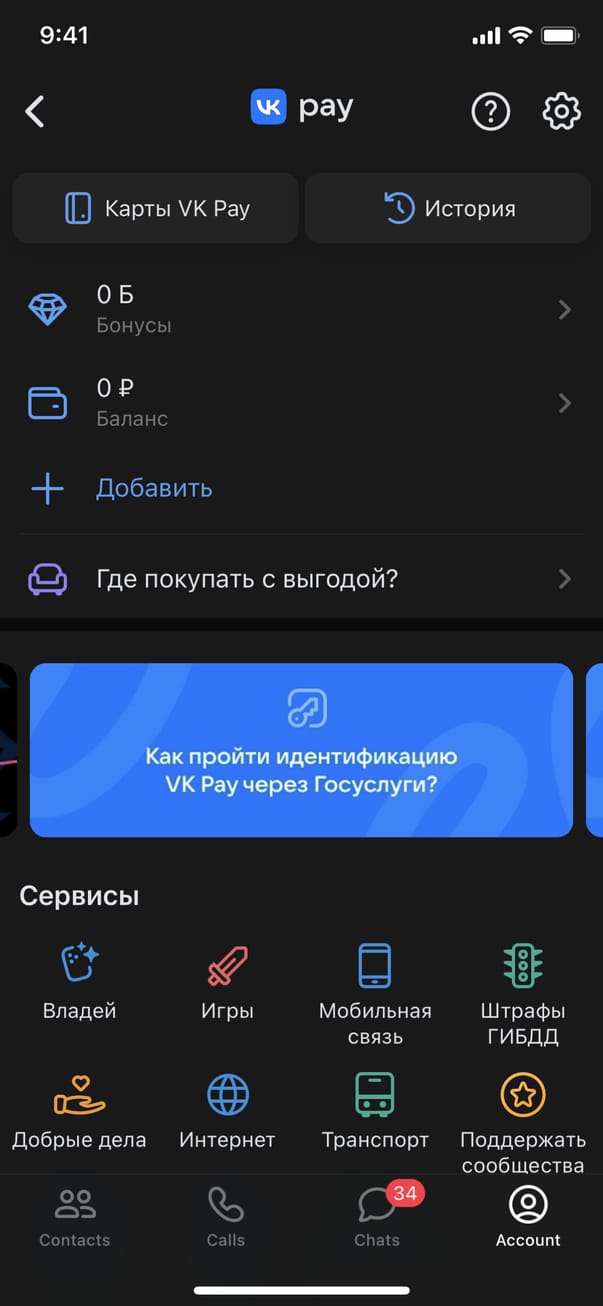Image resolution: width=603 pixels, height=1306 pixels.
Task: Open Добрые дела service
Action: click(x=79, y=1110)
